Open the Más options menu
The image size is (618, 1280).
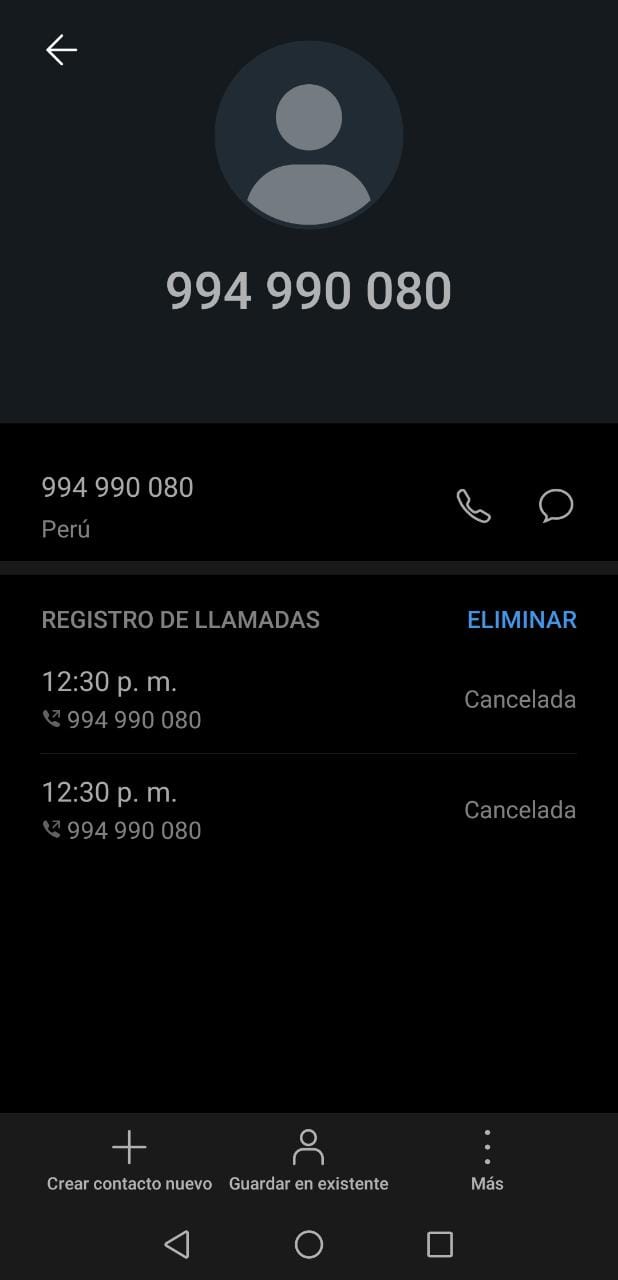[487, 1161]
